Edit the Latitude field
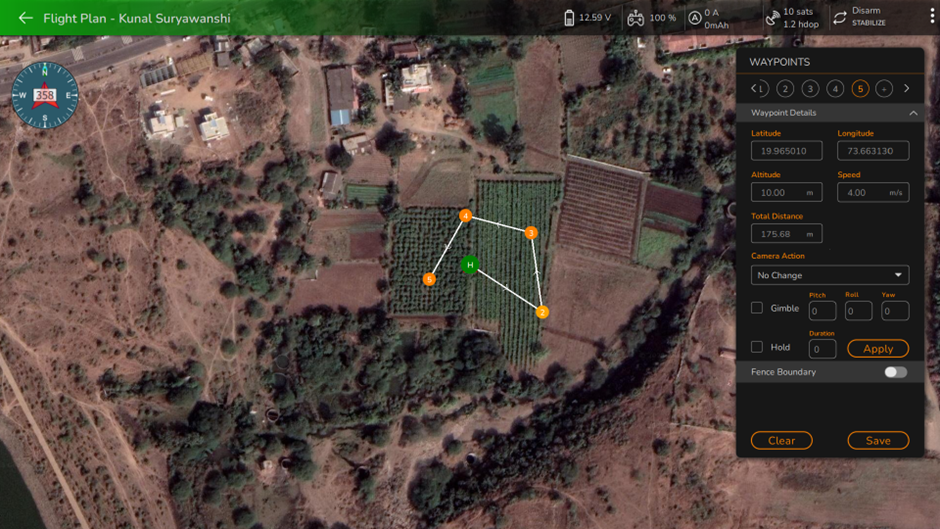 click(x=786, y=151)
